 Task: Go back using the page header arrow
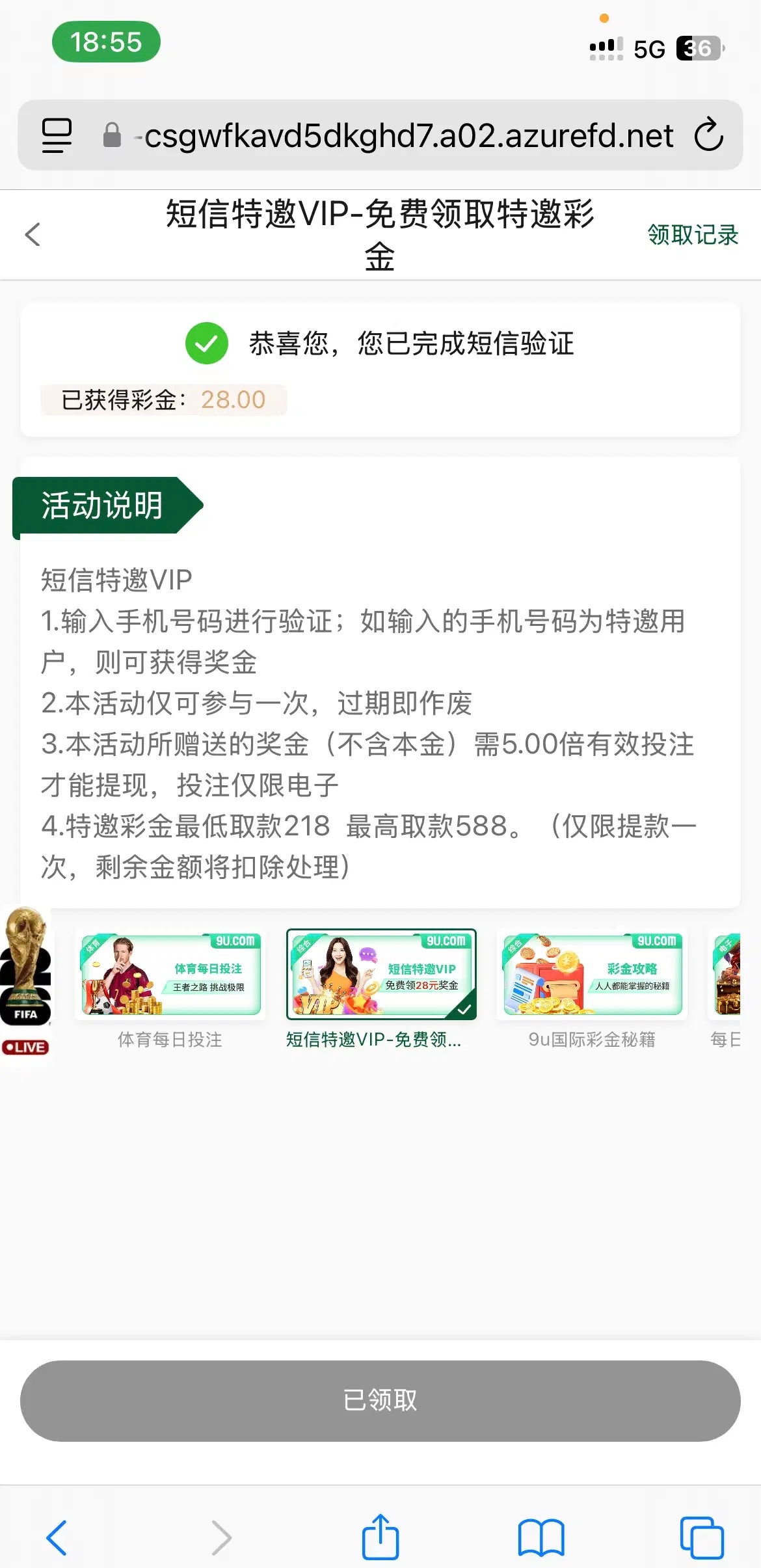(33, 235)
